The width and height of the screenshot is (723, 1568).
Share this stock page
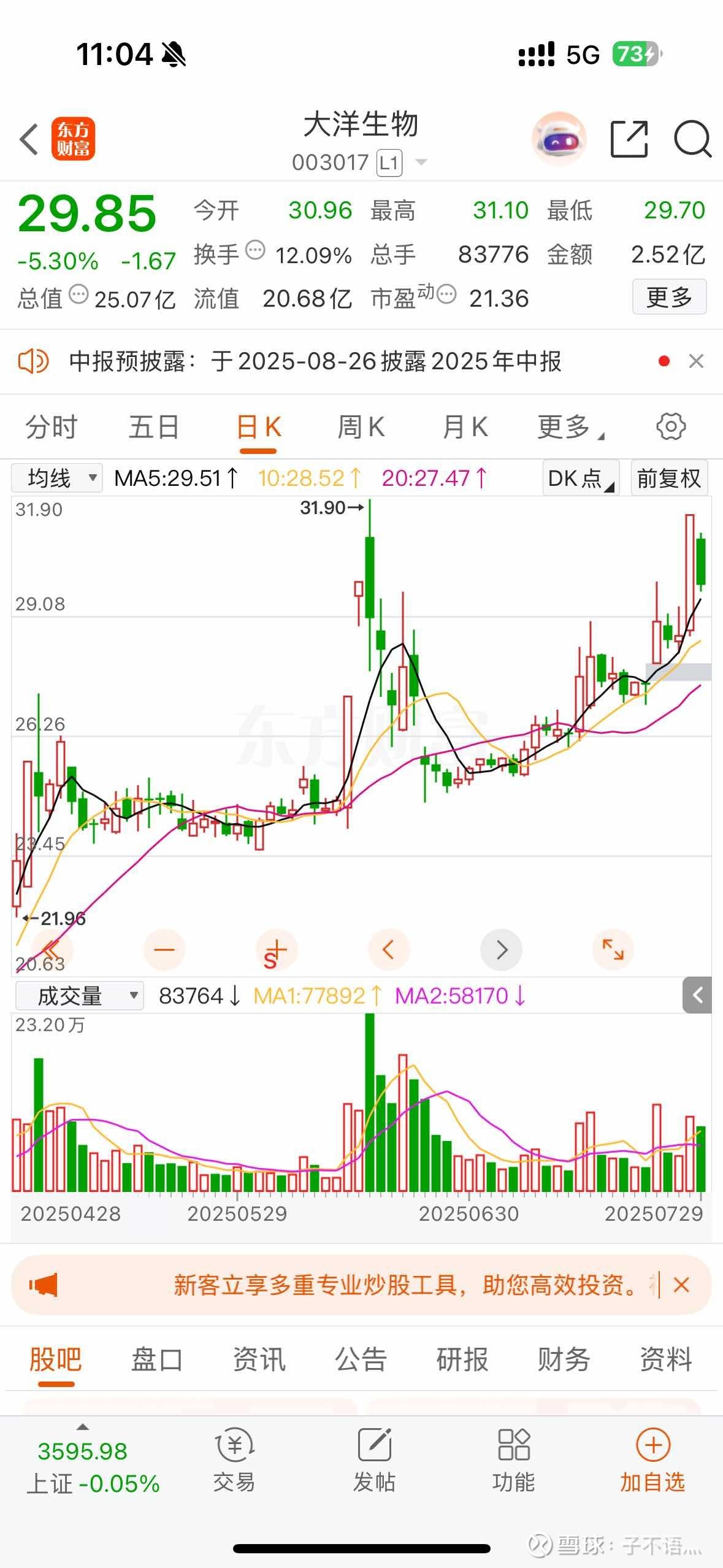(x=629, y=139)
